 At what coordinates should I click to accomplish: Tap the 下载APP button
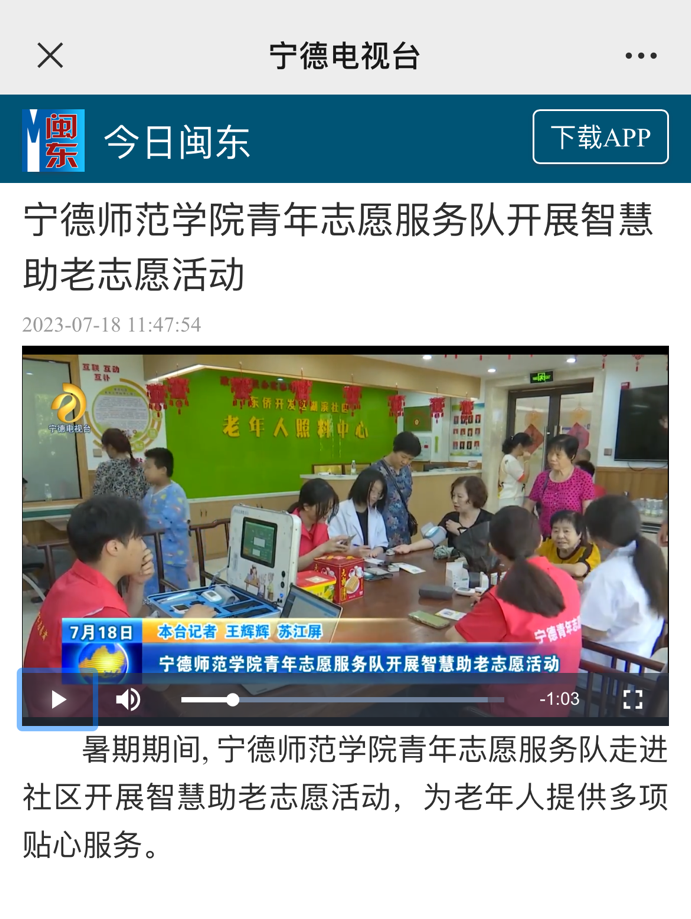tap(600, 137)
